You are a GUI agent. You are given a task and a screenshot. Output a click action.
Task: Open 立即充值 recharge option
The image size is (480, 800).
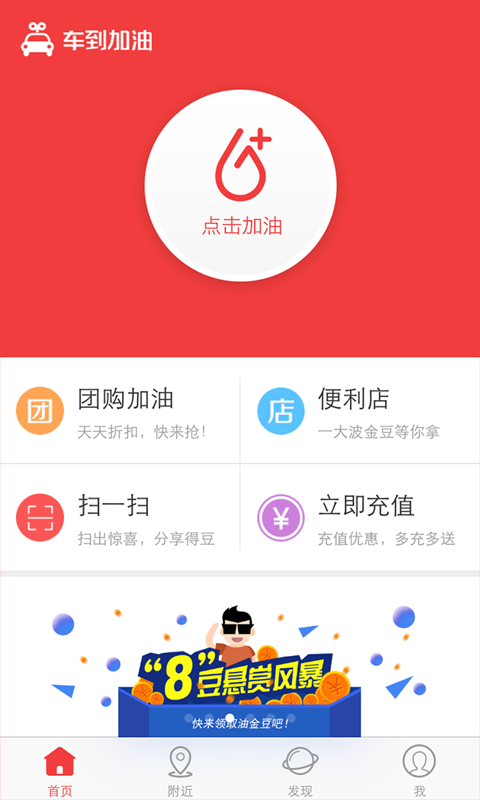click(360, 517)
